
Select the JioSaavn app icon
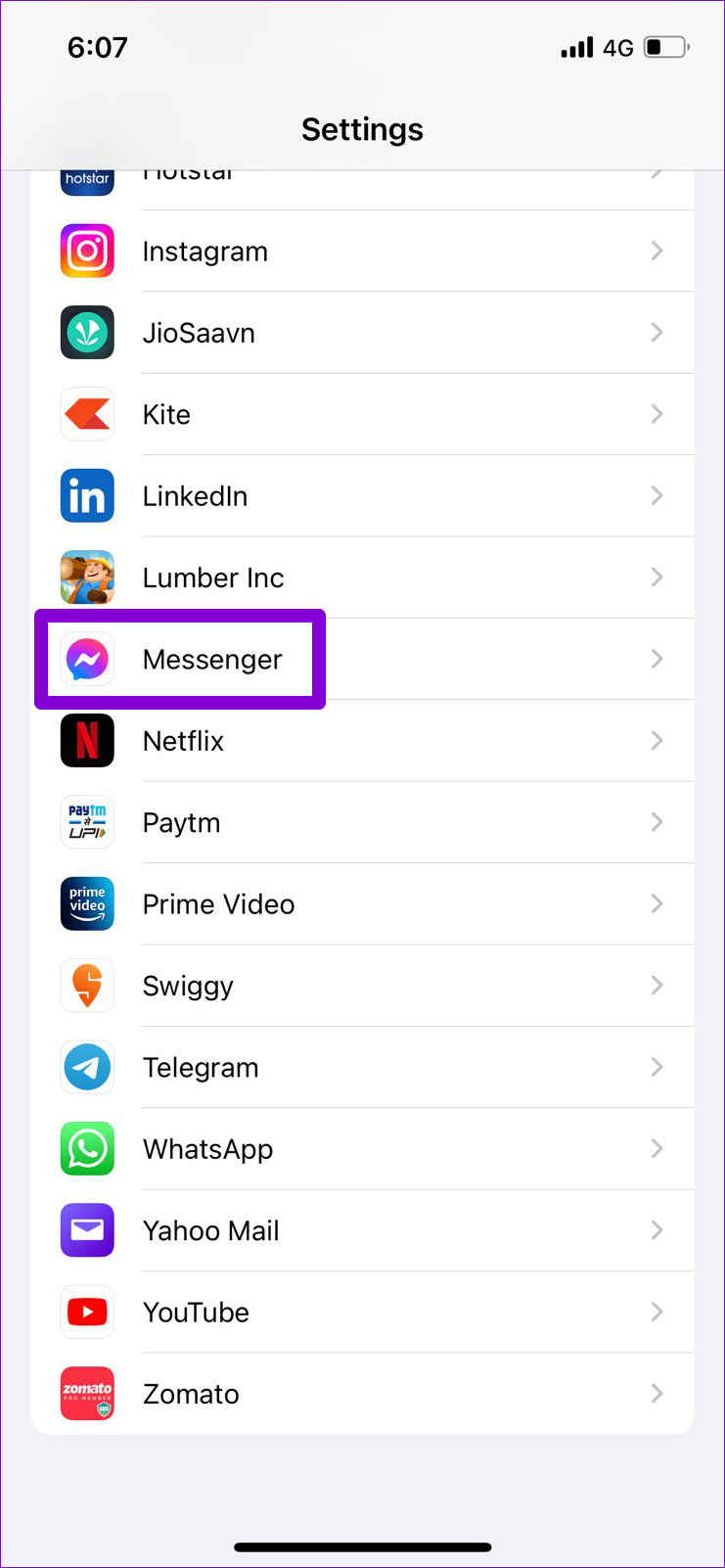tap(87, 333)
